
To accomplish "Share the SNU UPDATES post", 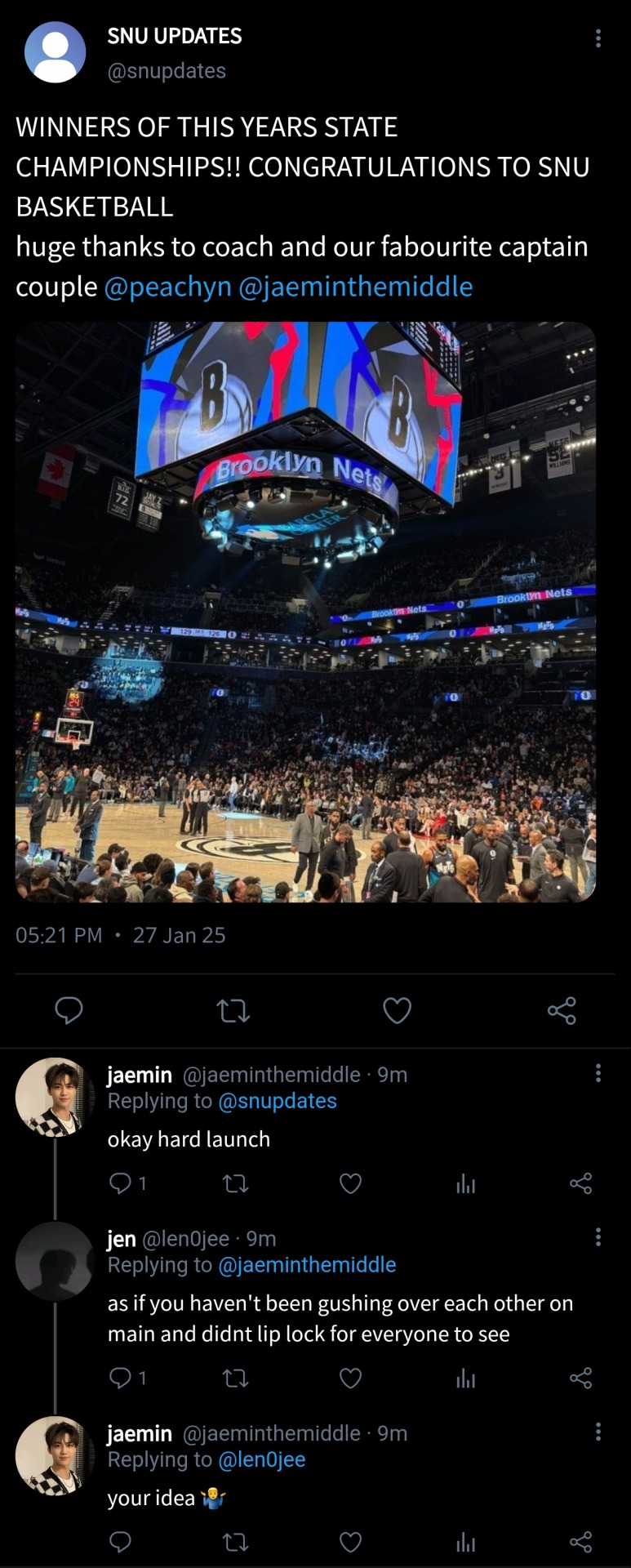I will 562,1011.
